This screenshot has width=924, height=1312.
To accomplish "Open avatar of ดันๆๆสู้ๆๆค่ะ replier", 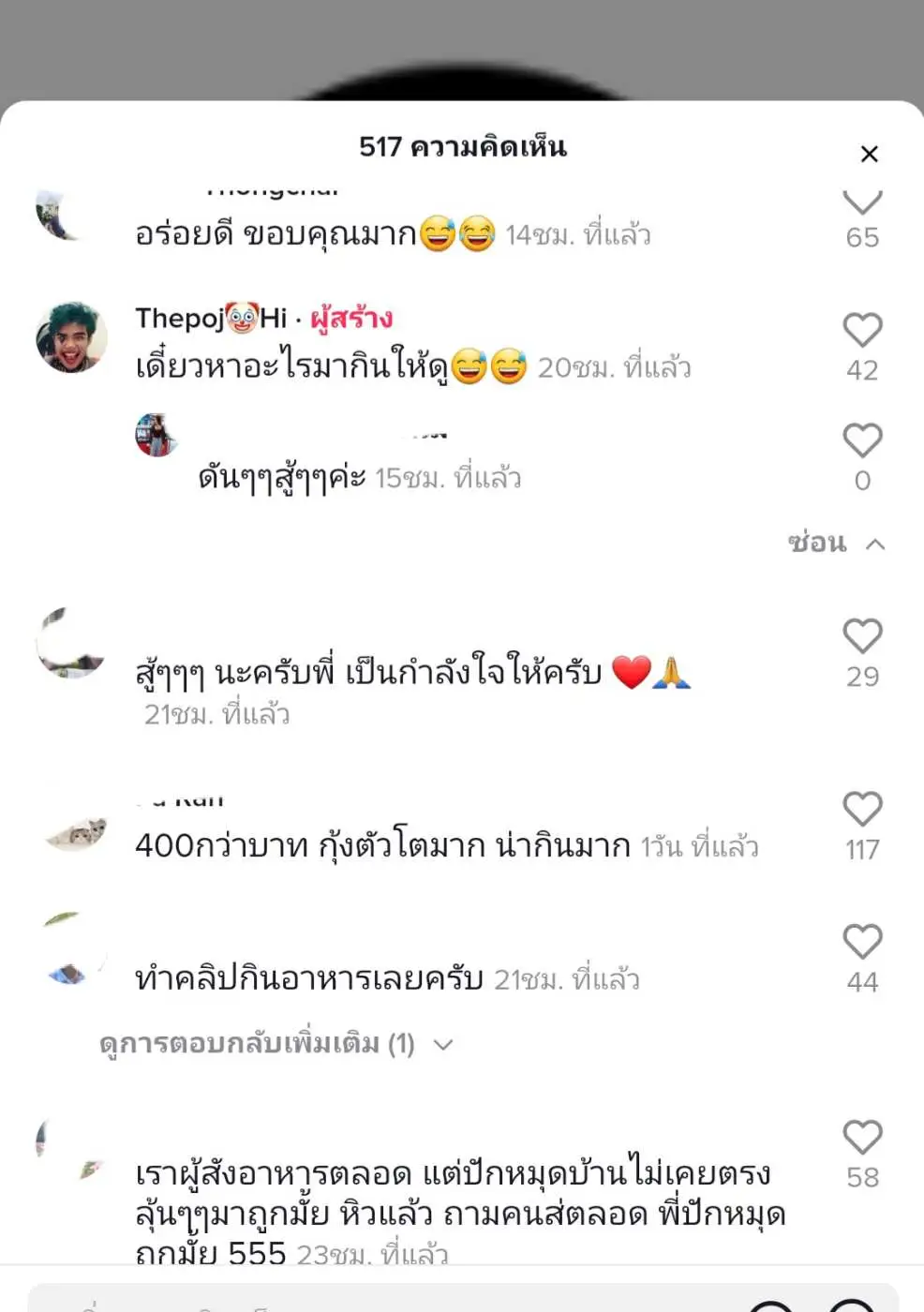I will (156, 436).
